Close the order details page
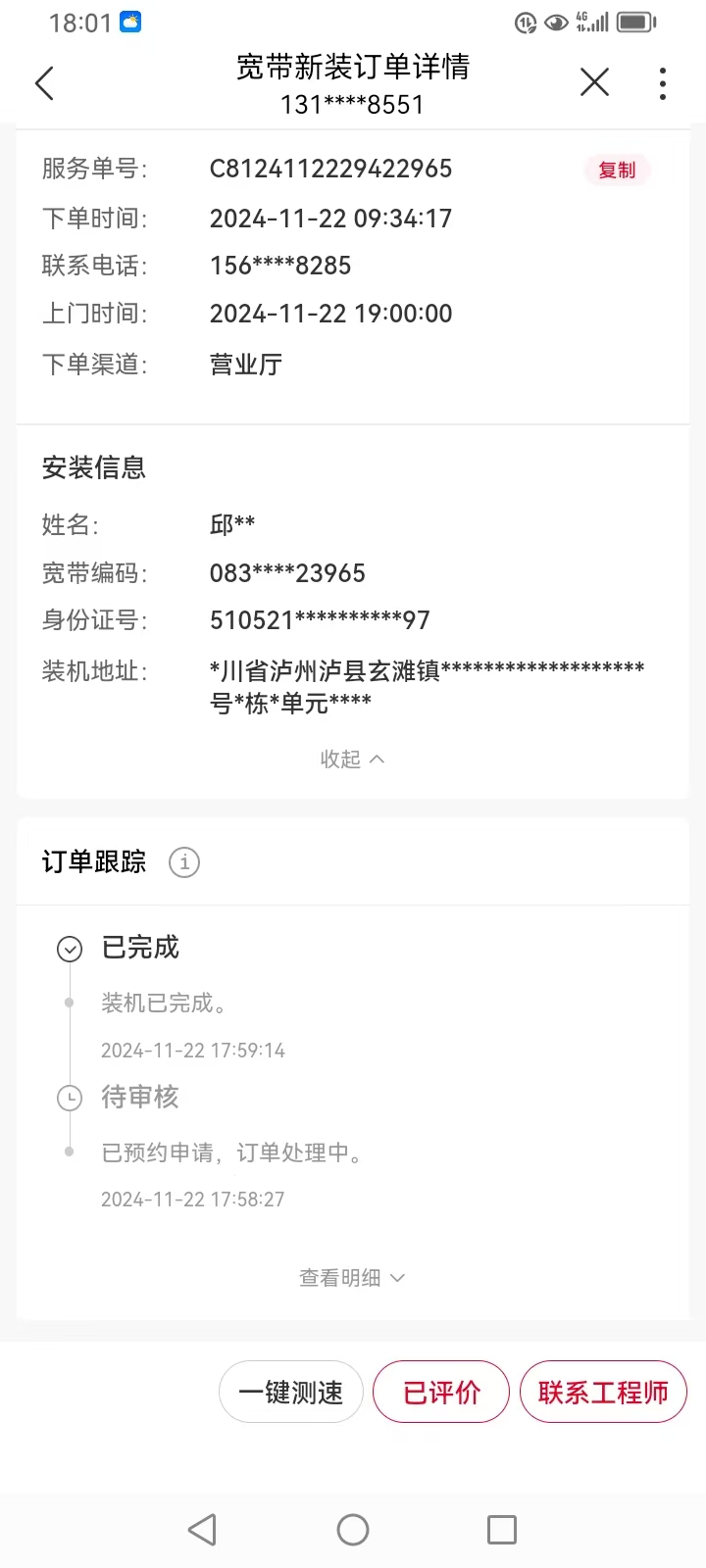The width and height of the screenshot is (706, 1568). (594, 82)
